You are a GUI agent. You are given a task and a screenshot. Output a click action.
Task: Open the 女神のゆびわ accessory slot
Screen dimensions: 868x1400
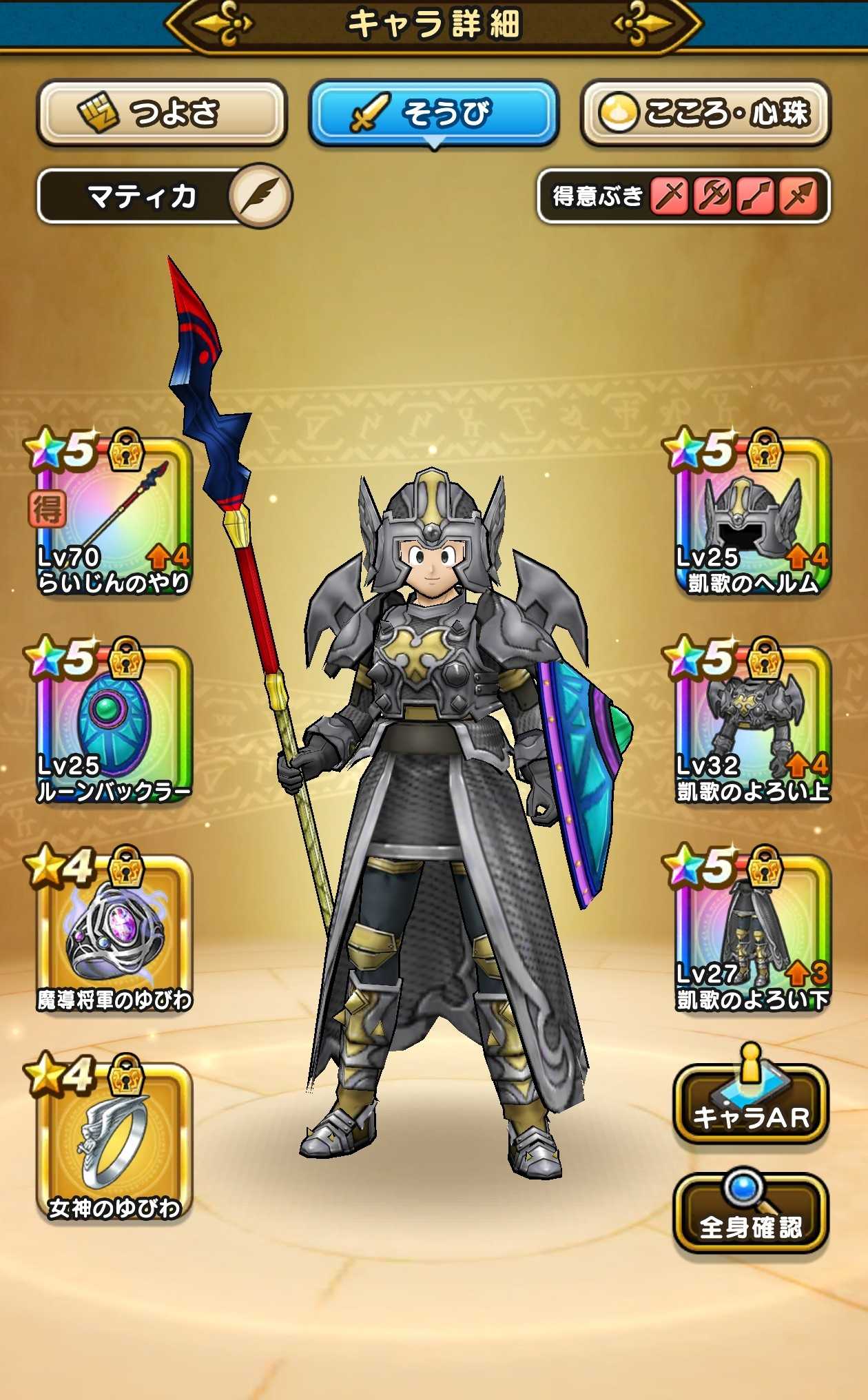tap(110, 1137)
